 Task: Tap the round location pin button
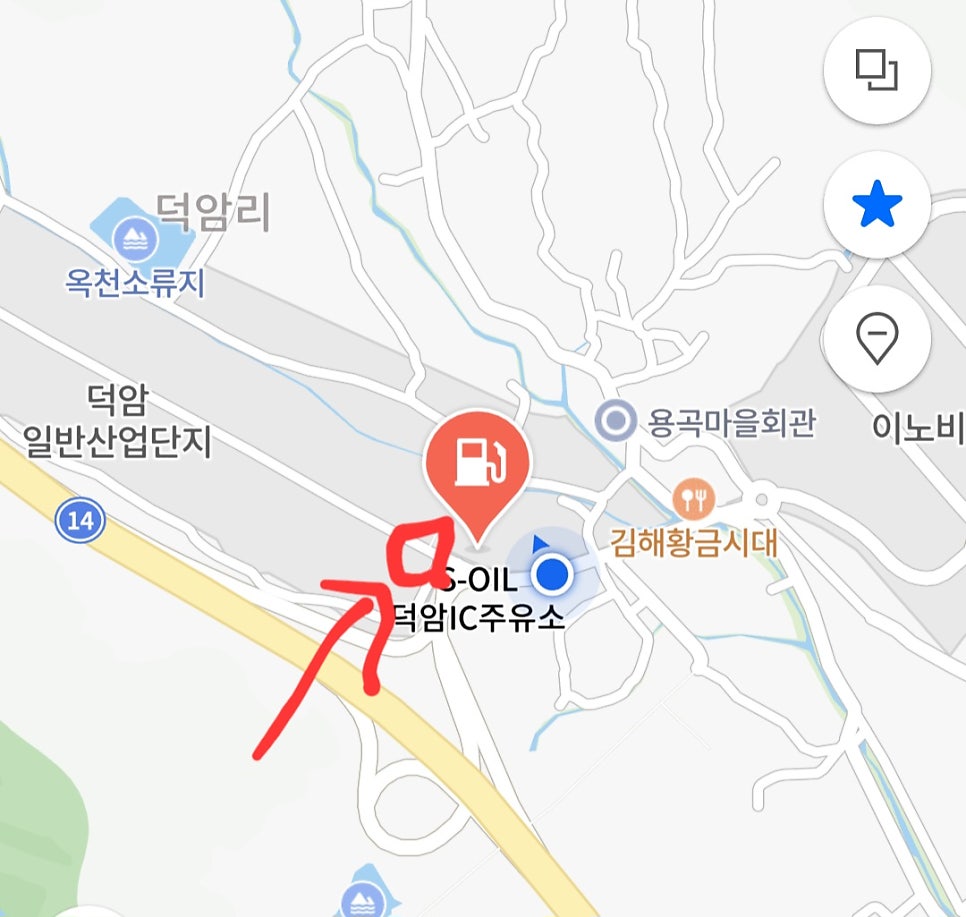pos(877,339)
